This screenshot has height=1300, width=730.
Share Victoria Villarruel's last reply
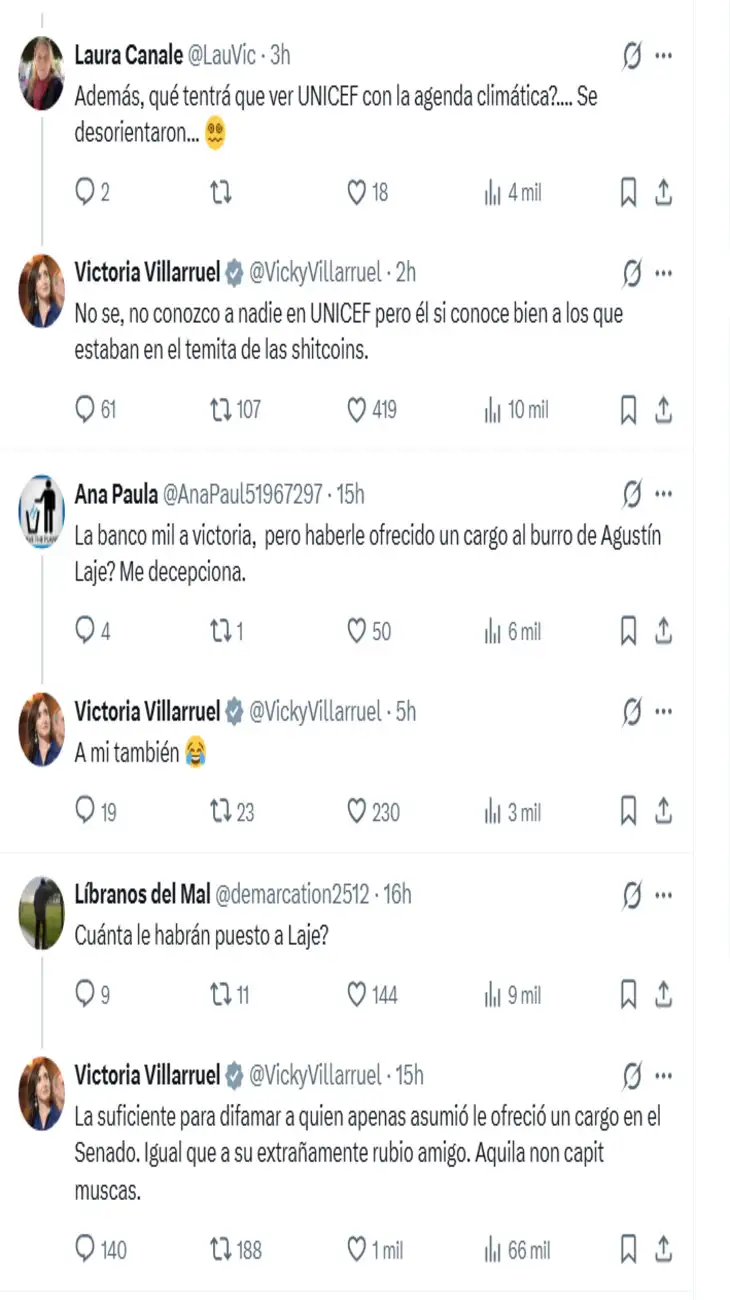(x=663, y=1250)
